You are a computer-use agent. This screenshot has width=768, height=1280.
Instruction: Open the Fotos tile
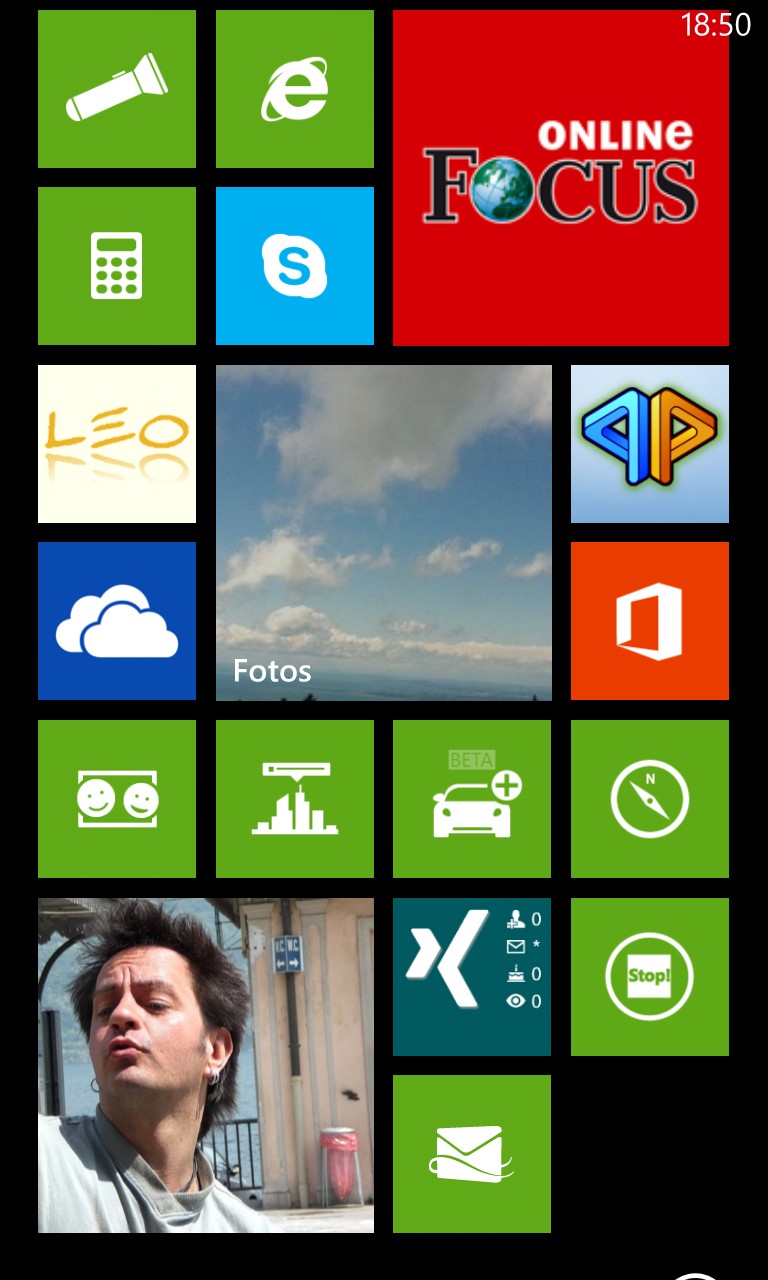pos(384,533)
